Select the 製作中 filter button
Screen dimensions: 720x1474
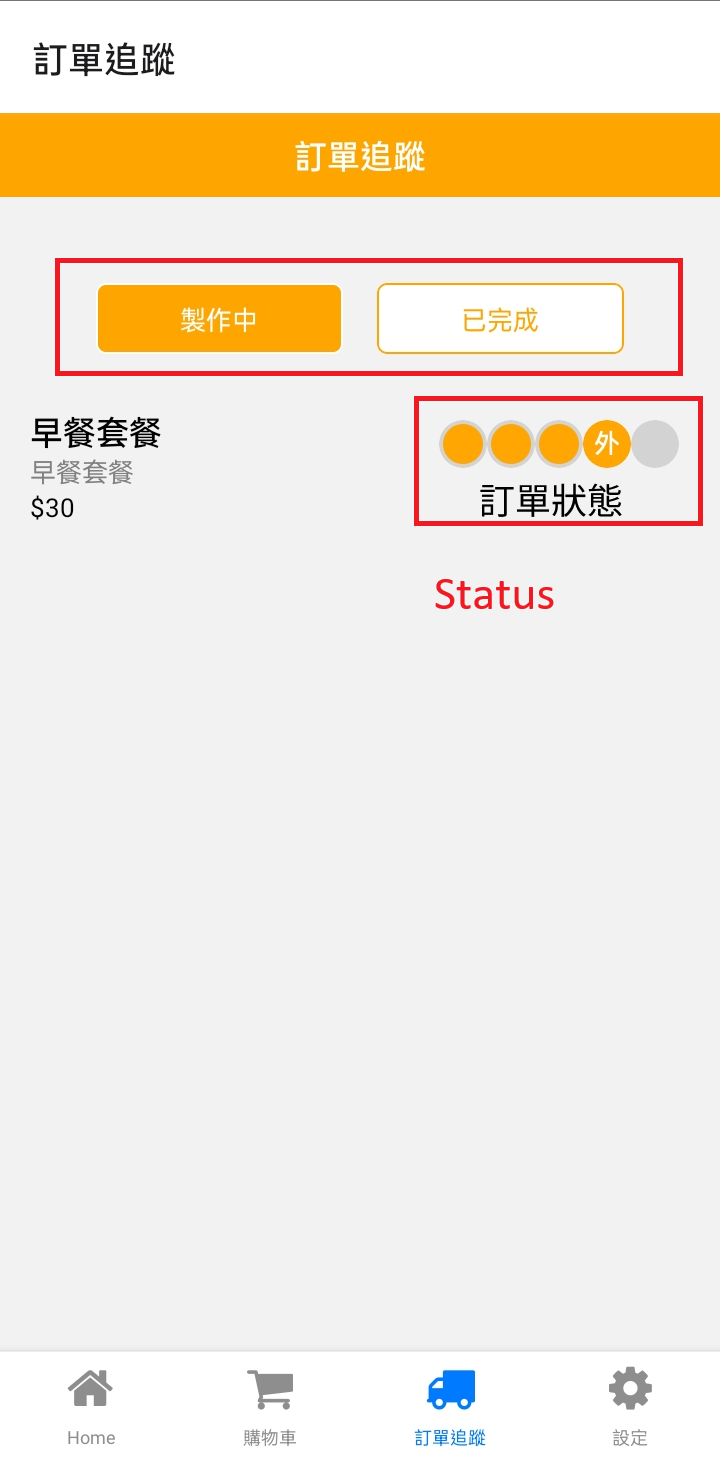click(x=219, y=319)
